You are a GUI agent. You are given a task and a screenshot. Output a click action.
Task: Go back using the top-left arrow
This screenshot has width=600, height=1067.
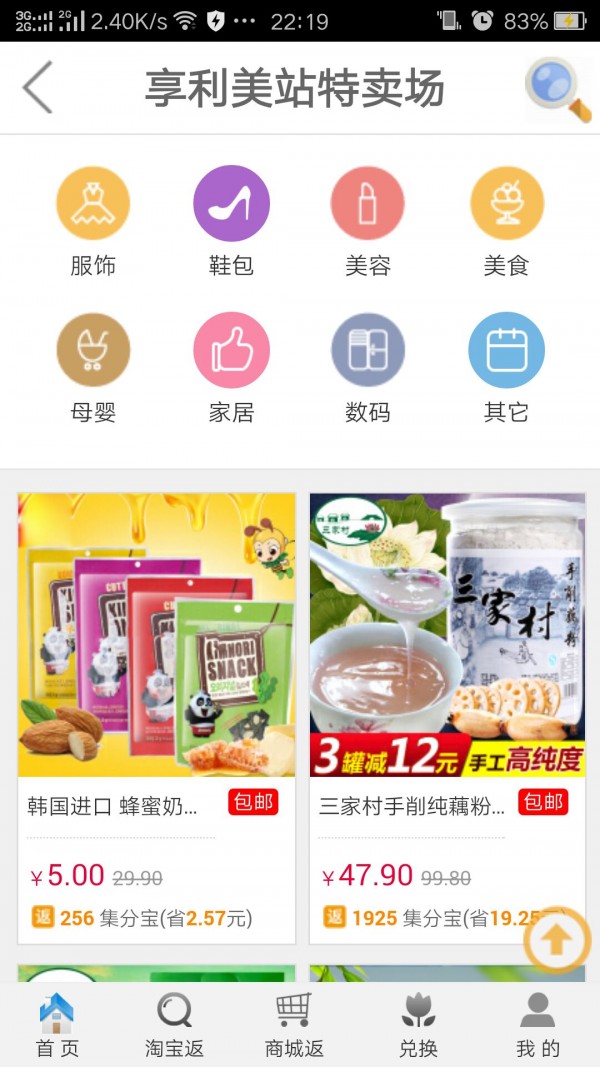[38, 88]
